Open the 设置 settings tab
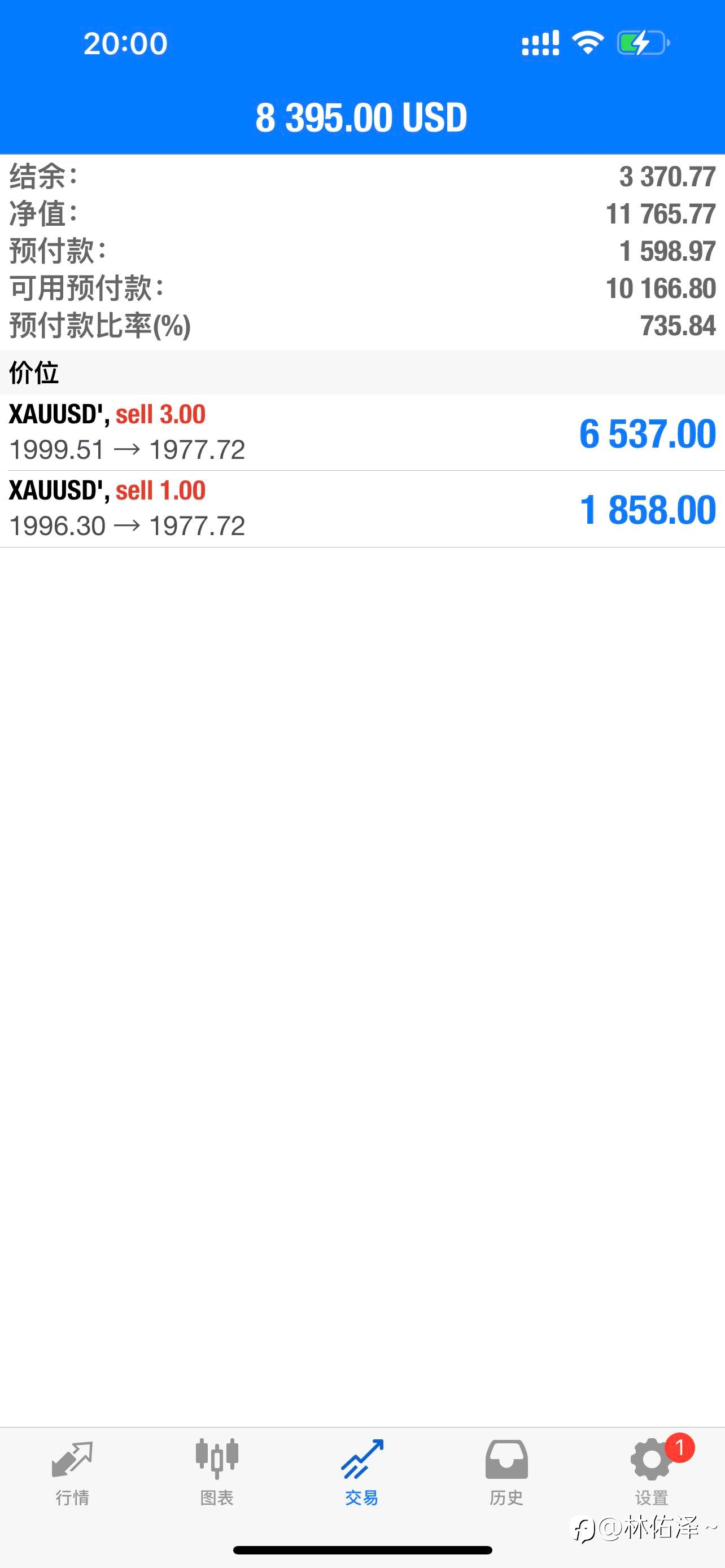 (652, 1473)
